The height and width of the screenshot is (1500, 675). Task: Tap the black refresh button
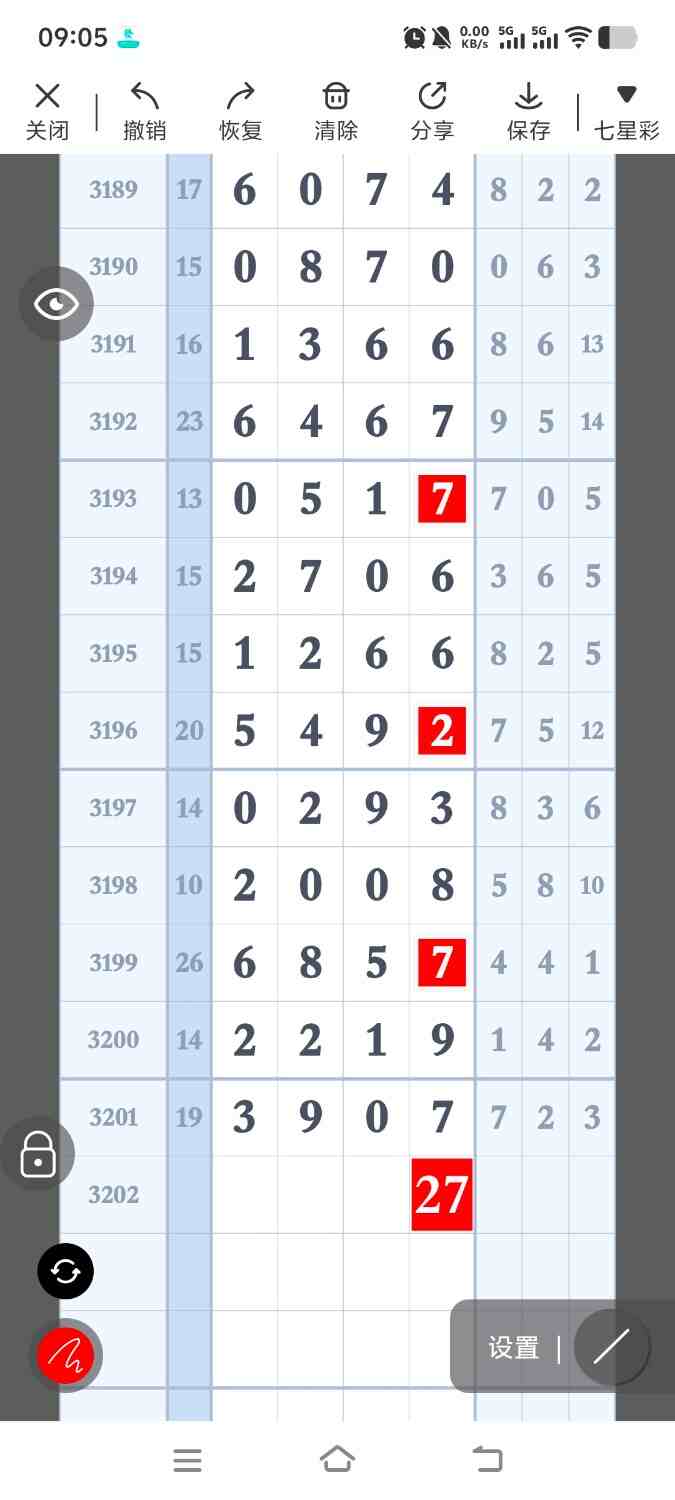[65, 1271]
